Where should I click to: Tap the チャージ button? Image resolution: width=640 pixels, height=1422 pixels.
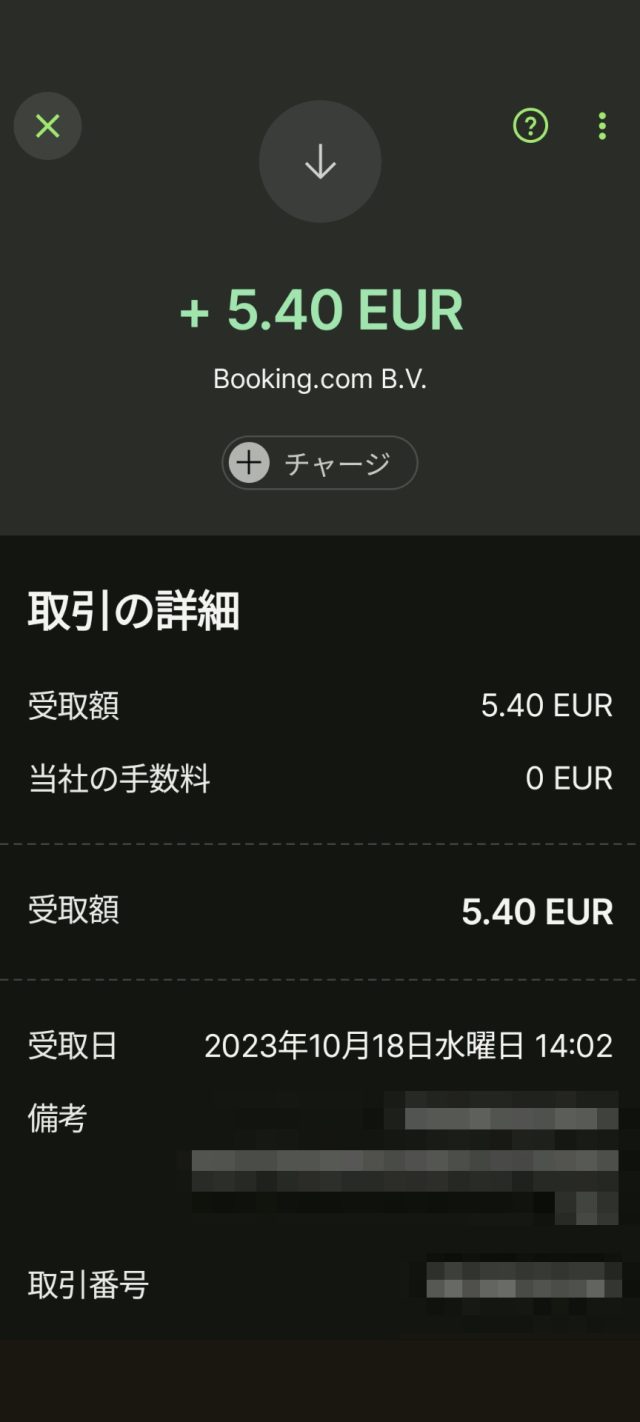click(319, 463)
